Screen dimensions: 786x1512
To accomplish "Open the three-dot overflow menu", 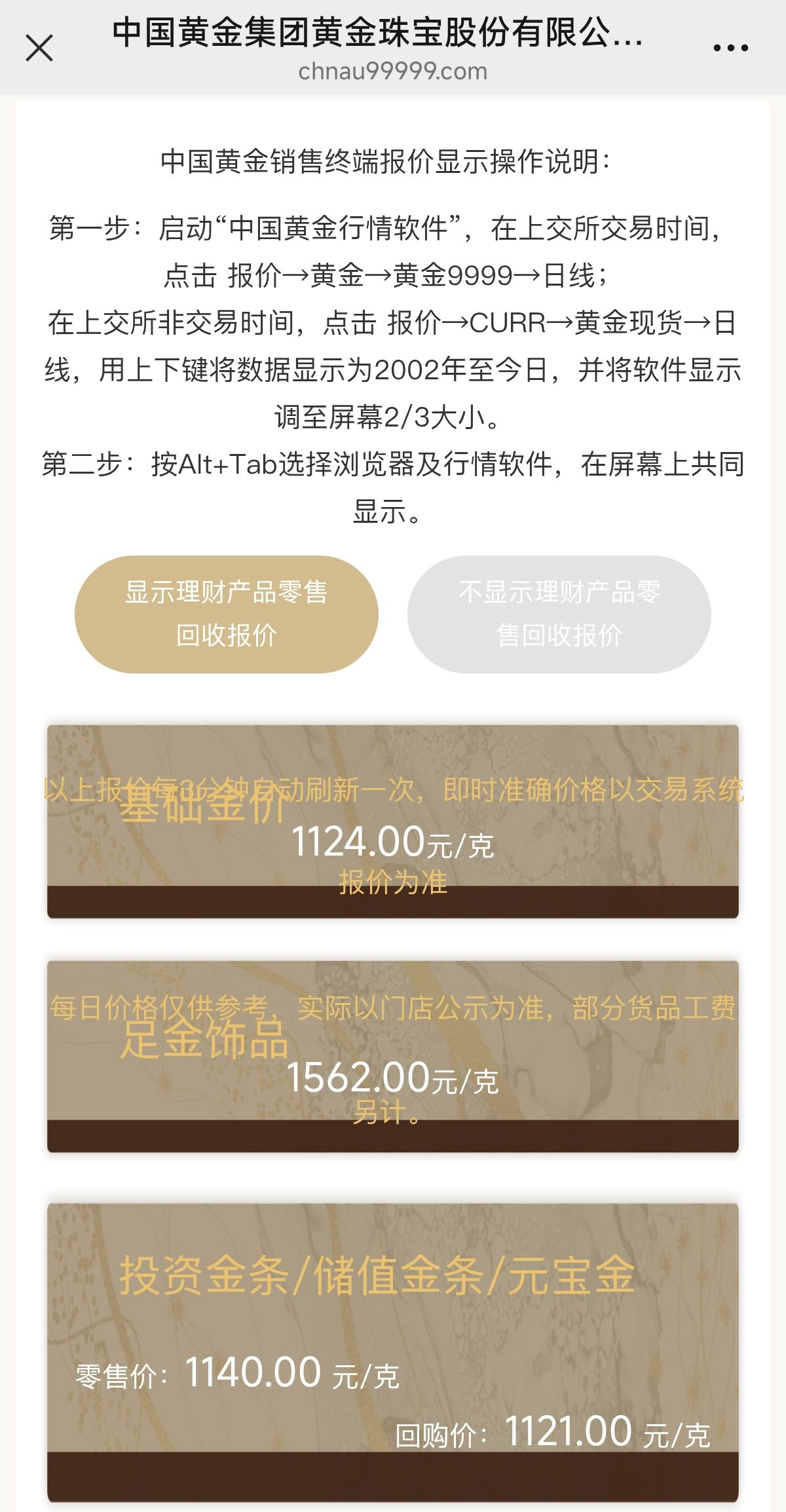I will coord(730,48).
